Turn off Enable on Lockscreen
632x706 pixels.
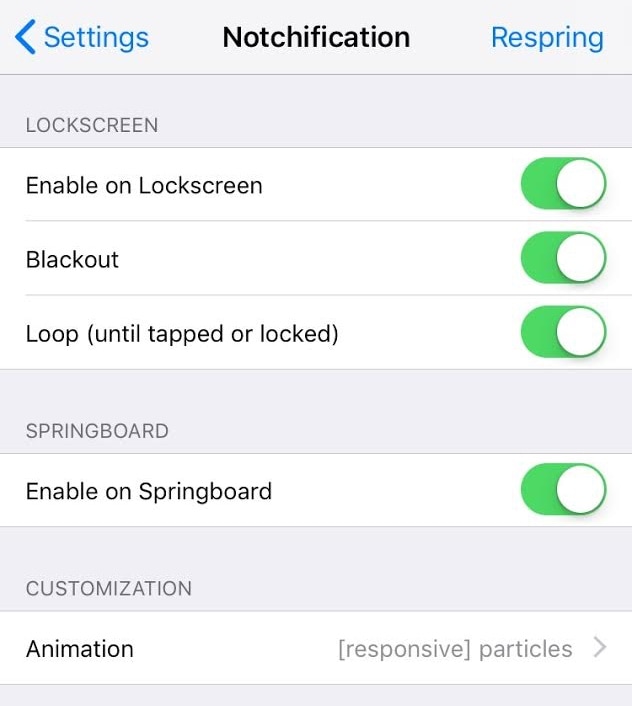pyautogui.click(x=563, y=185)
